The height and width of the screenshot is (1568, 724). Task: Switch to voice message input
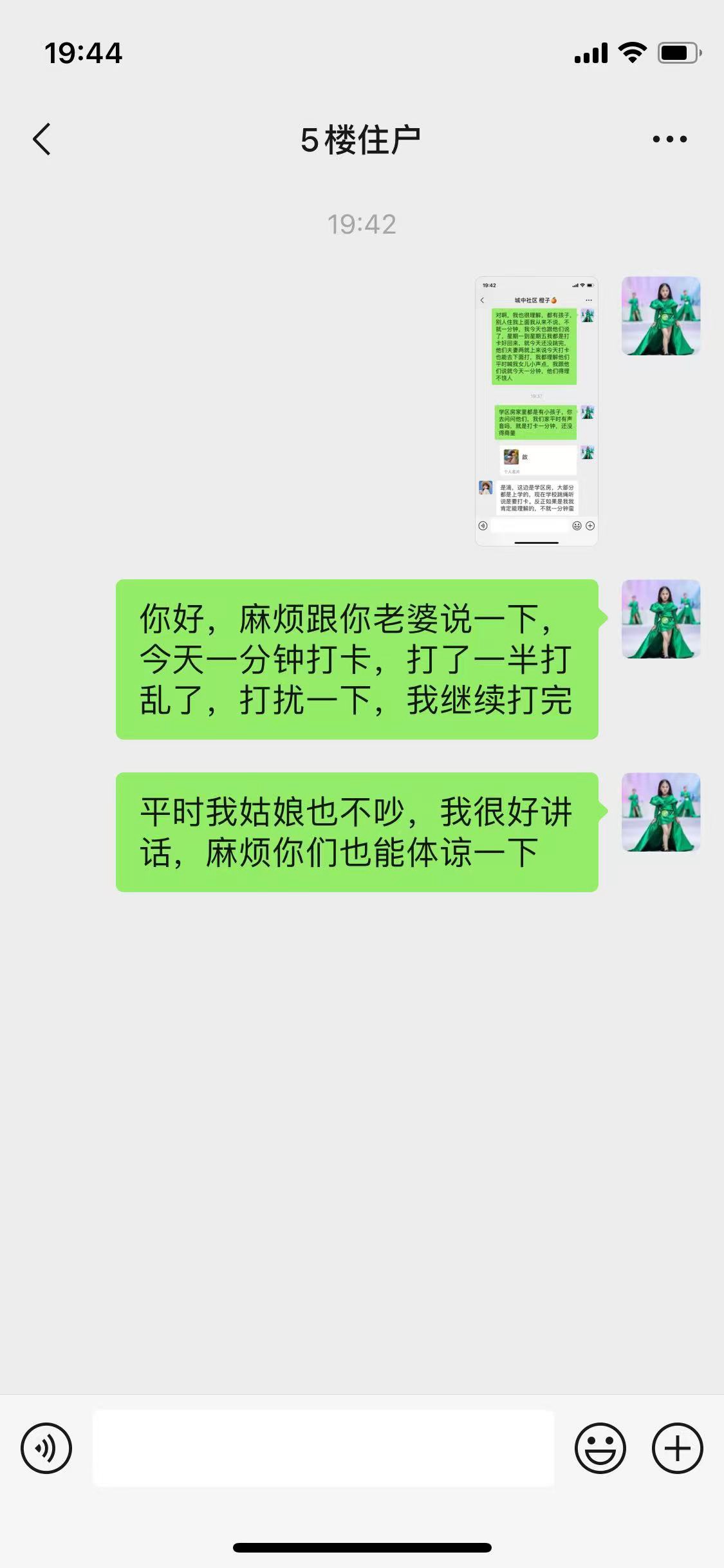click(46, 1448)
